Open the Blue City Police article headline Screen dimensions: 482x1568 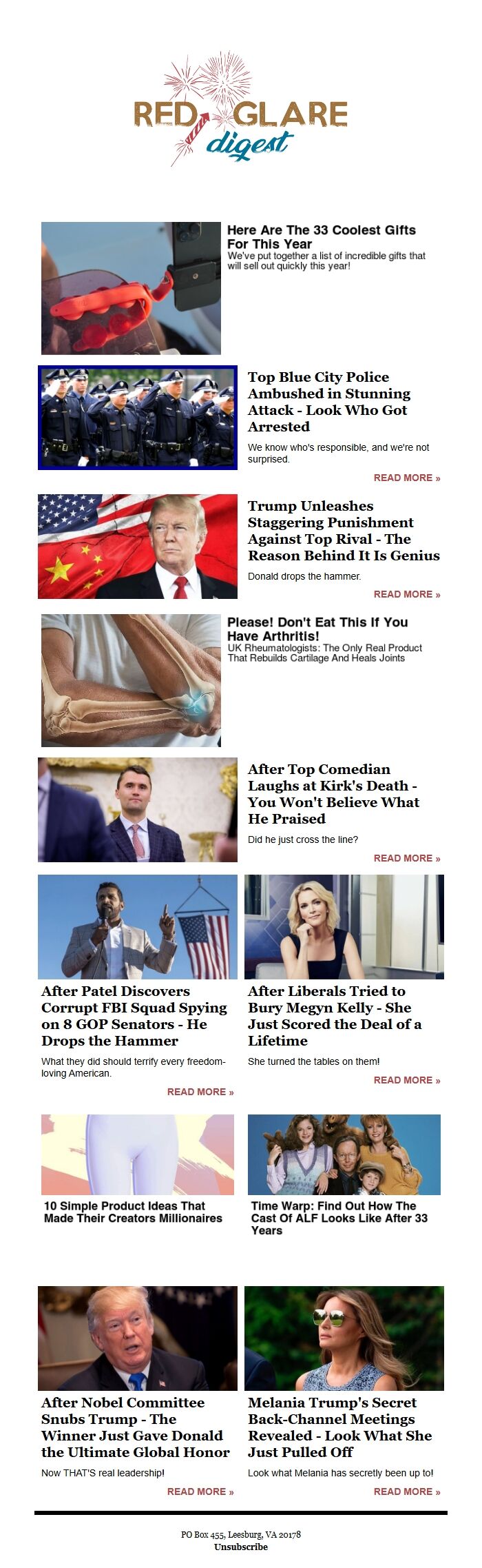point(328,401)
